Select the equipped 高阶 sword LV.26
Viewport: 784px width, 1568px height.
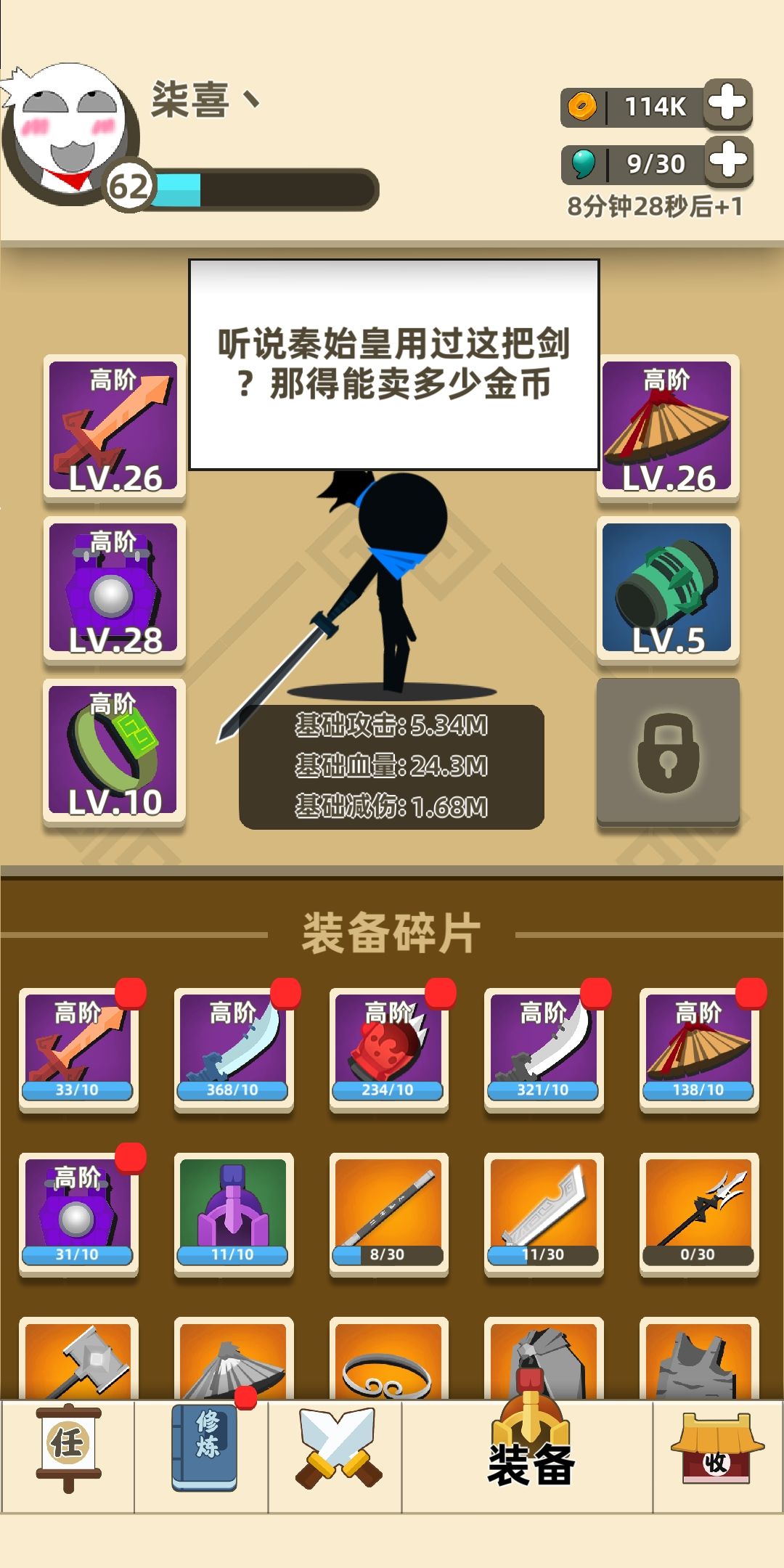(113, 425)
